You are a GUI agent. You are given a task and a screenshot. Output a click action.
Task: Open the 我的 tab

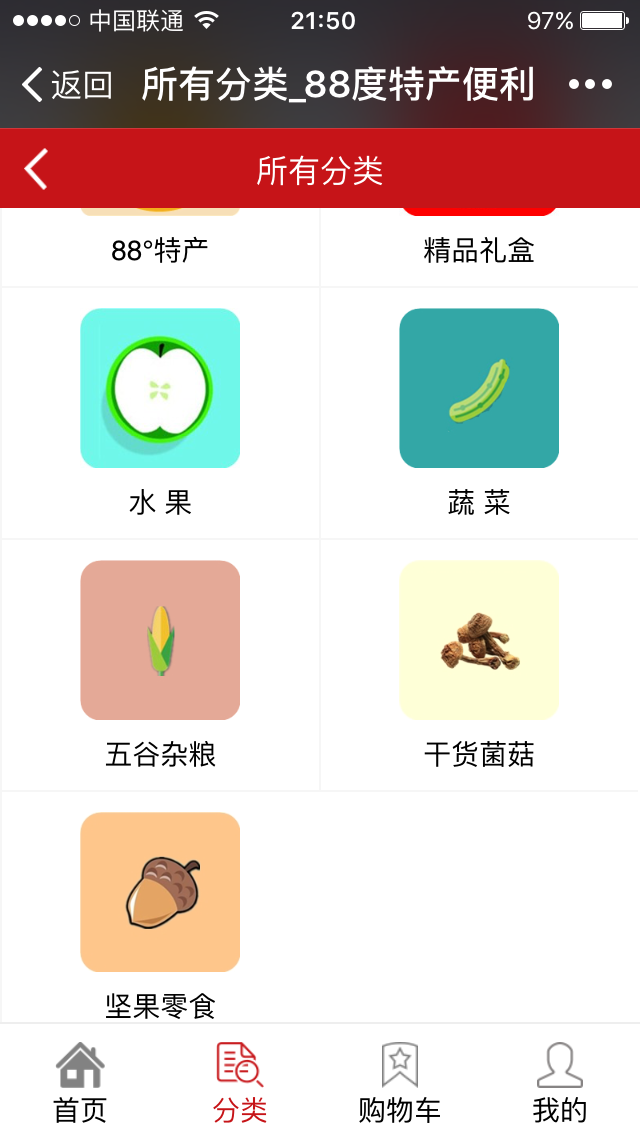560,1082
